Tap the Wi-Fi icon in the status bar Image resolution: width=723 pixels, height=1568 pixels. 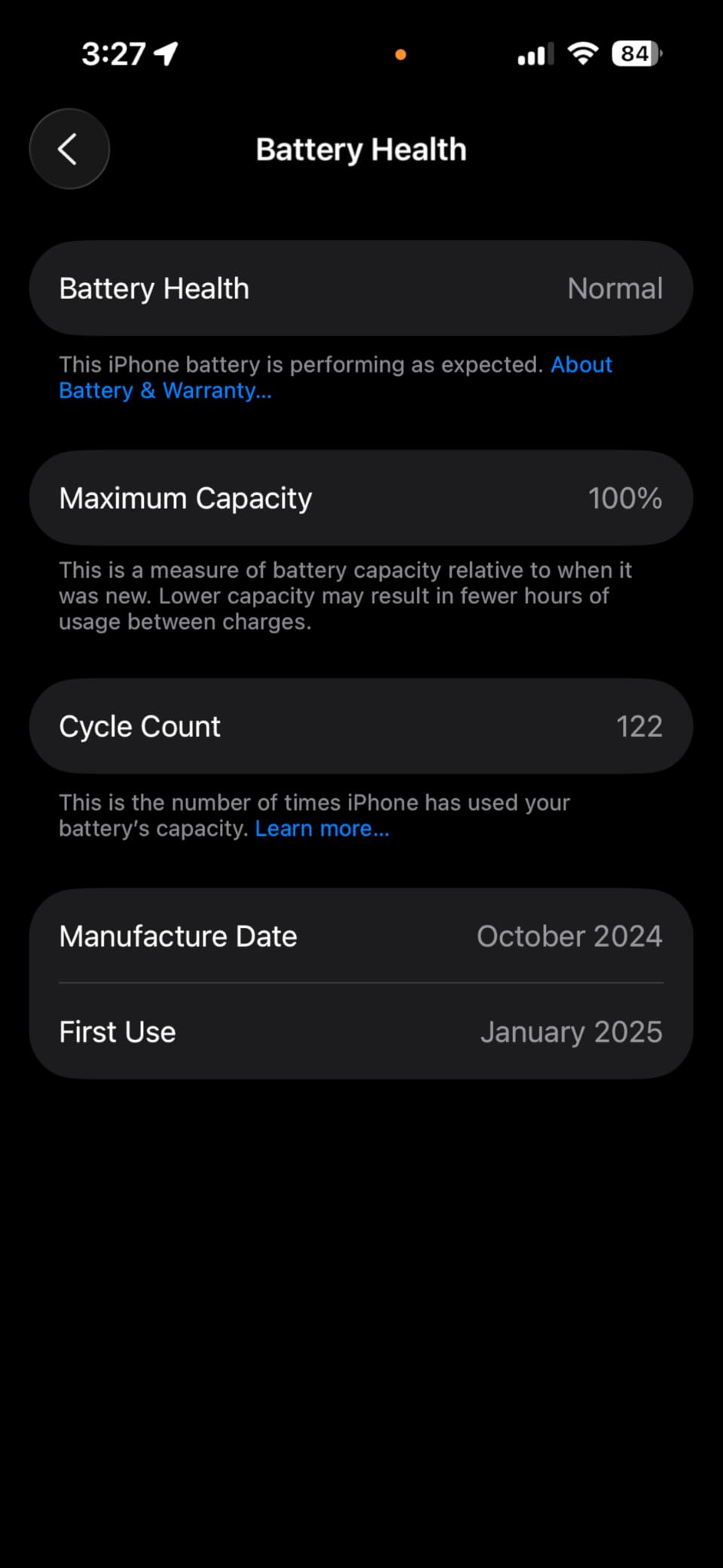584,53
